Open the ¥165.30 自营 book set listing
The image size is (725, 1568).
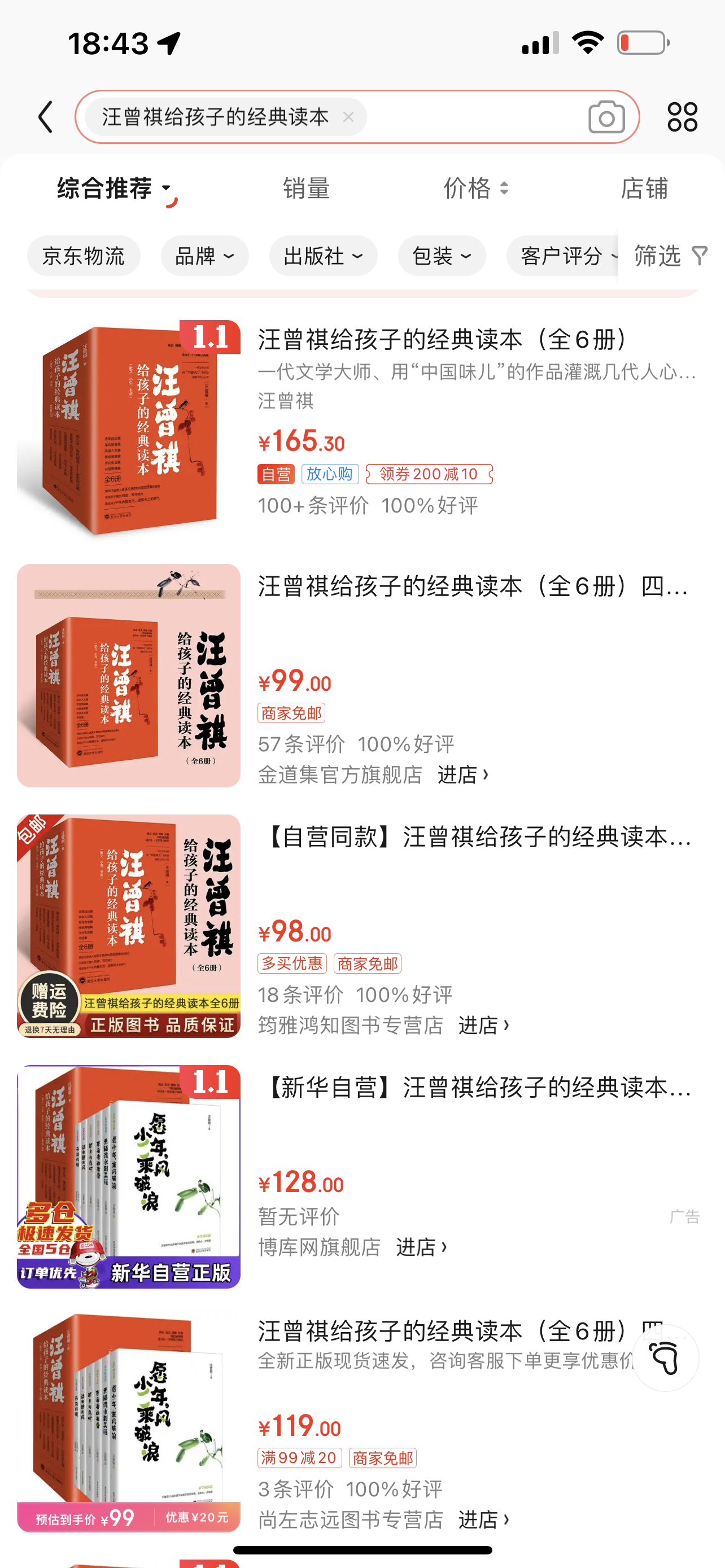click(444, 340)
